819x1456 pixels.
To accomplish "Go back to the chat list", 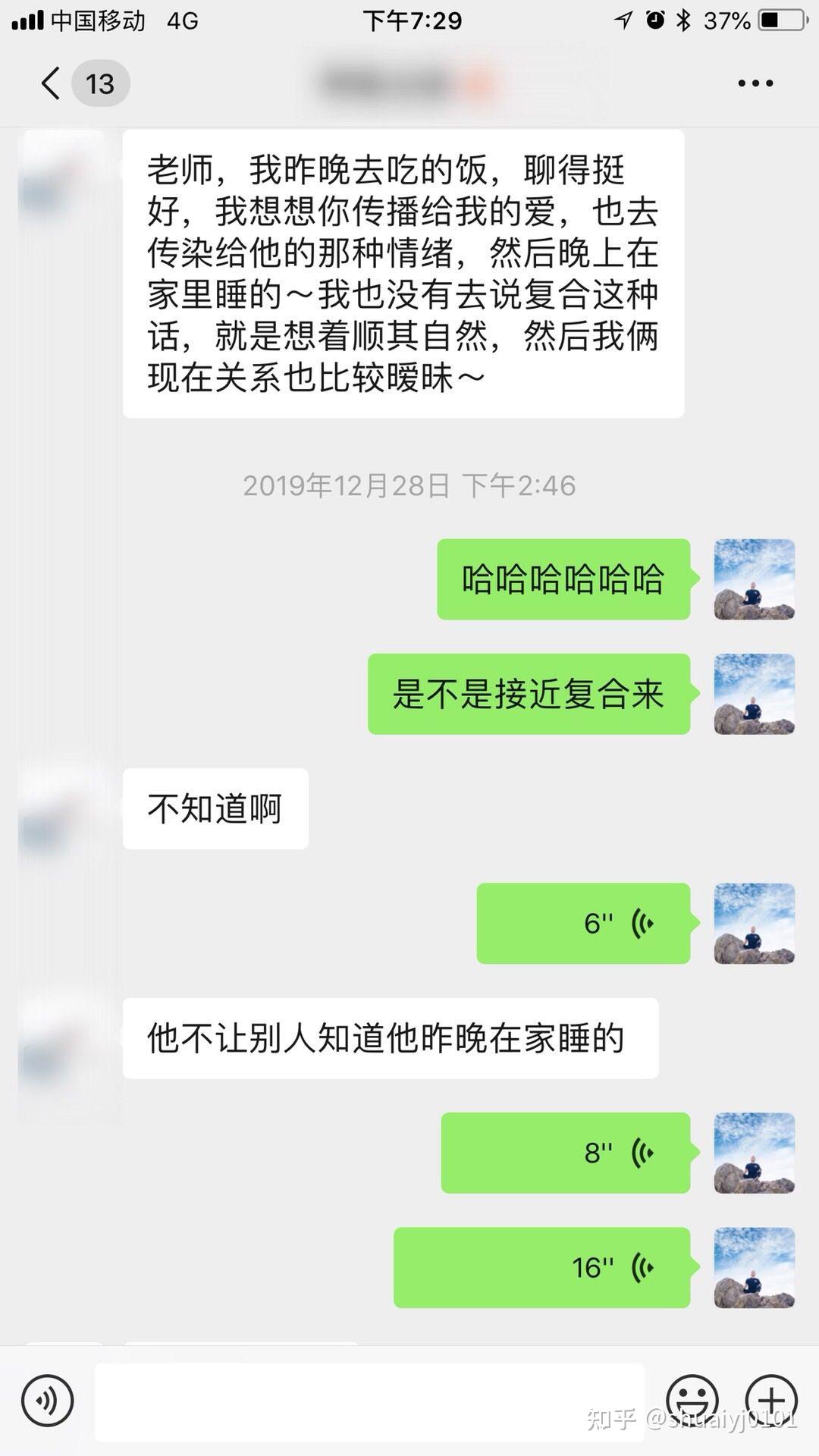I will click(52, 83).
